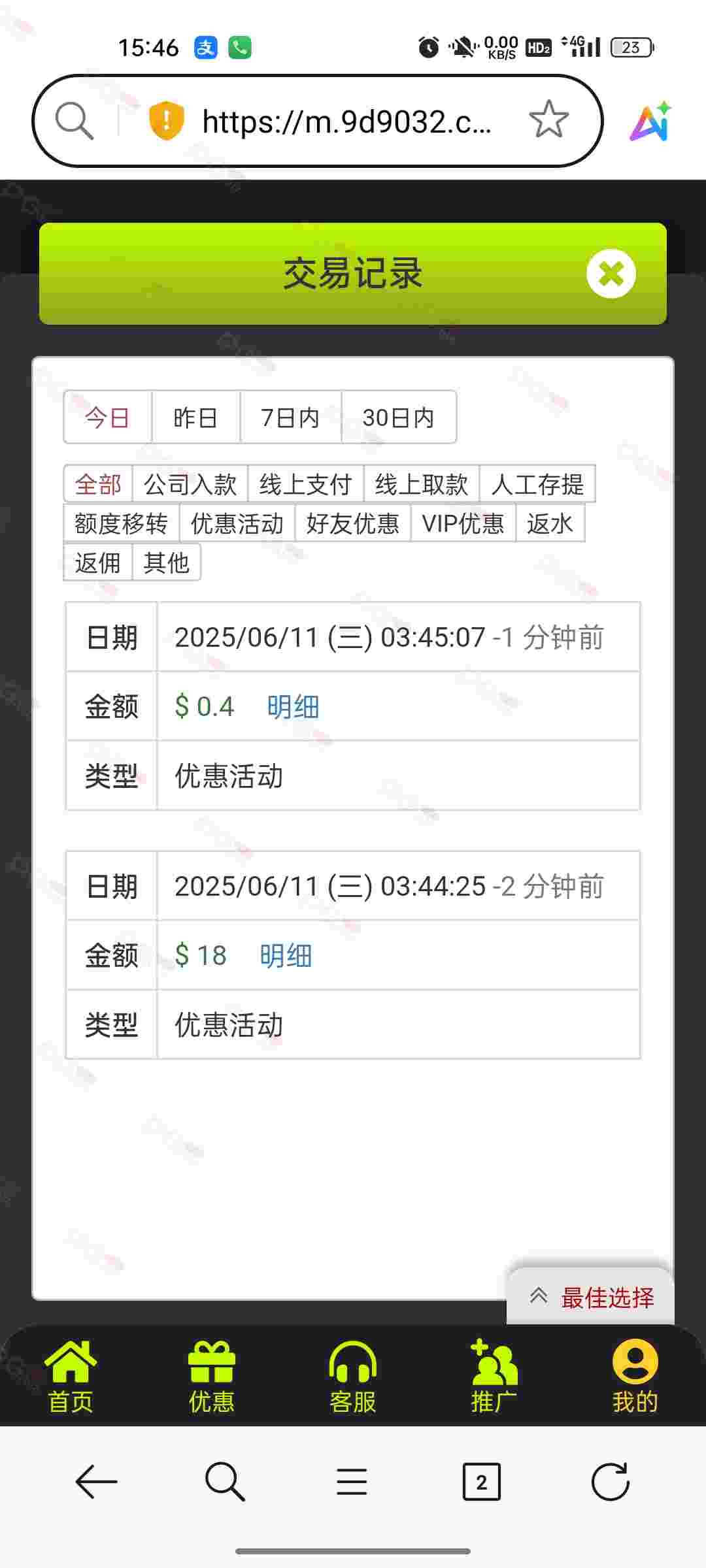Filter by VIP优惠

coord(463,523)
